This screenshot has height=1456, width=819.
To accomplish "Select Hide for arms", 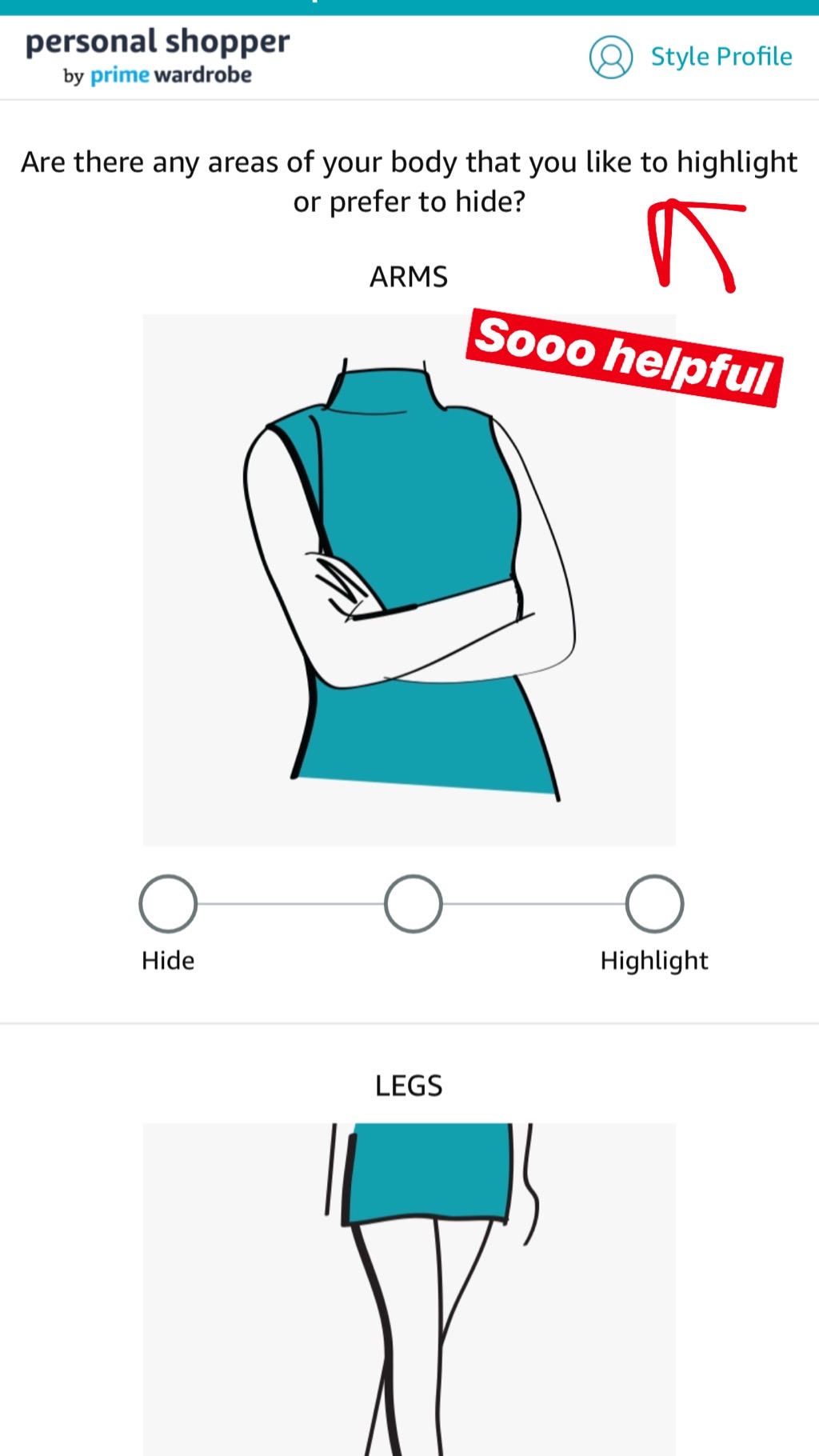I will pyautogui.click(x=168, y=904).
